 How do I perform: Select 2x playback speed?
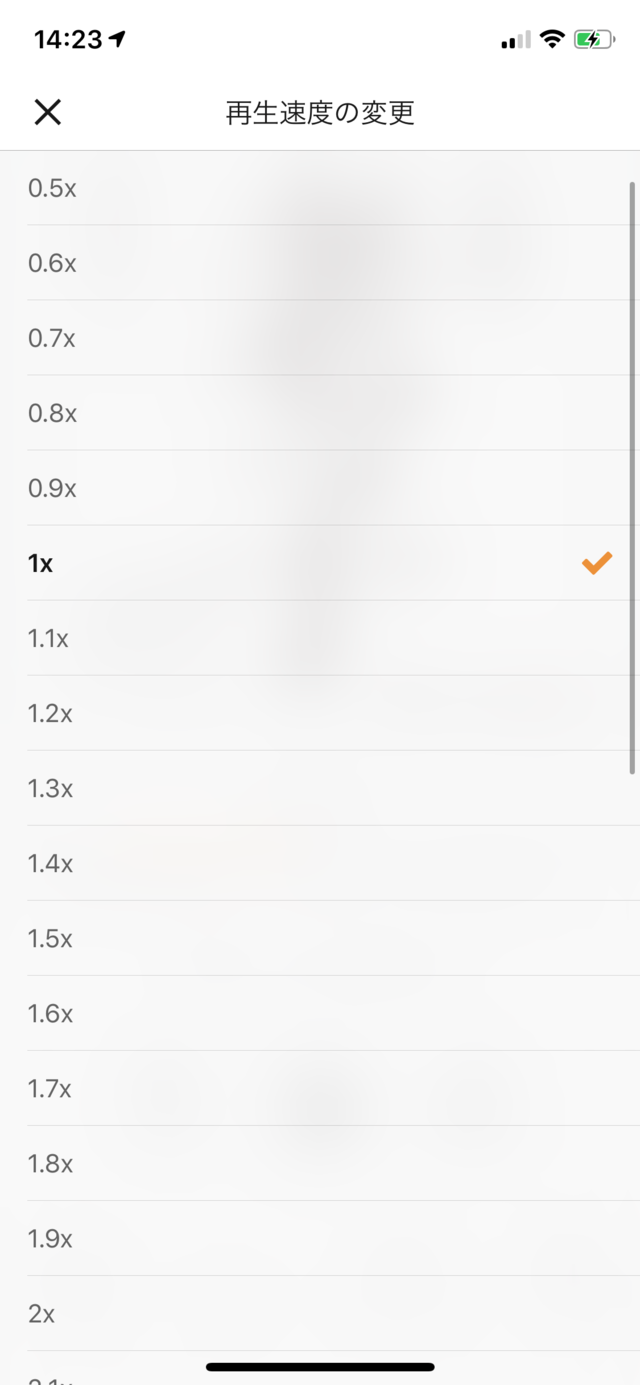coord(320,1313)
